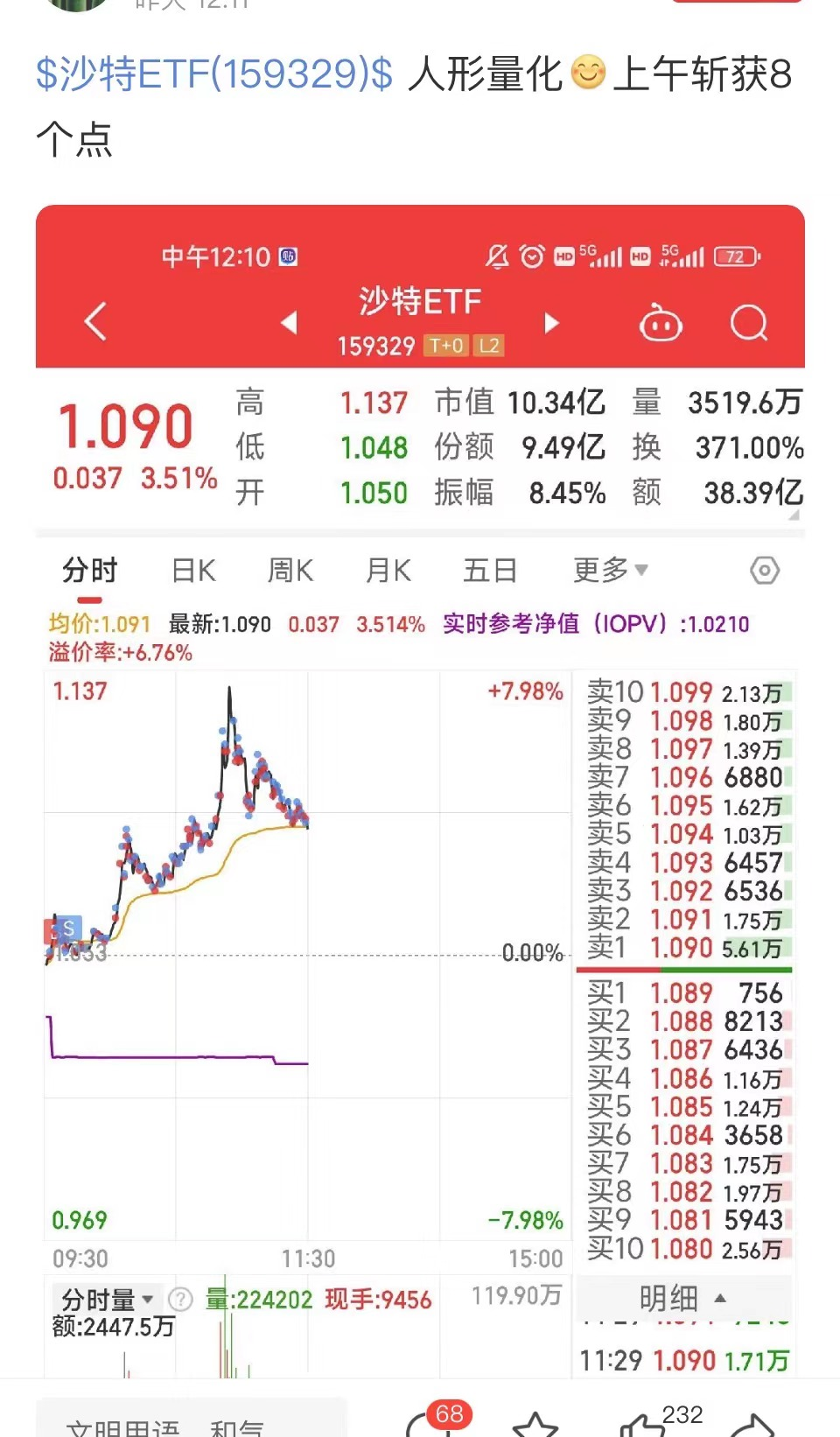
Task: Open the 沙特ETF(159329) stock link
Action: tap(214, 74)
